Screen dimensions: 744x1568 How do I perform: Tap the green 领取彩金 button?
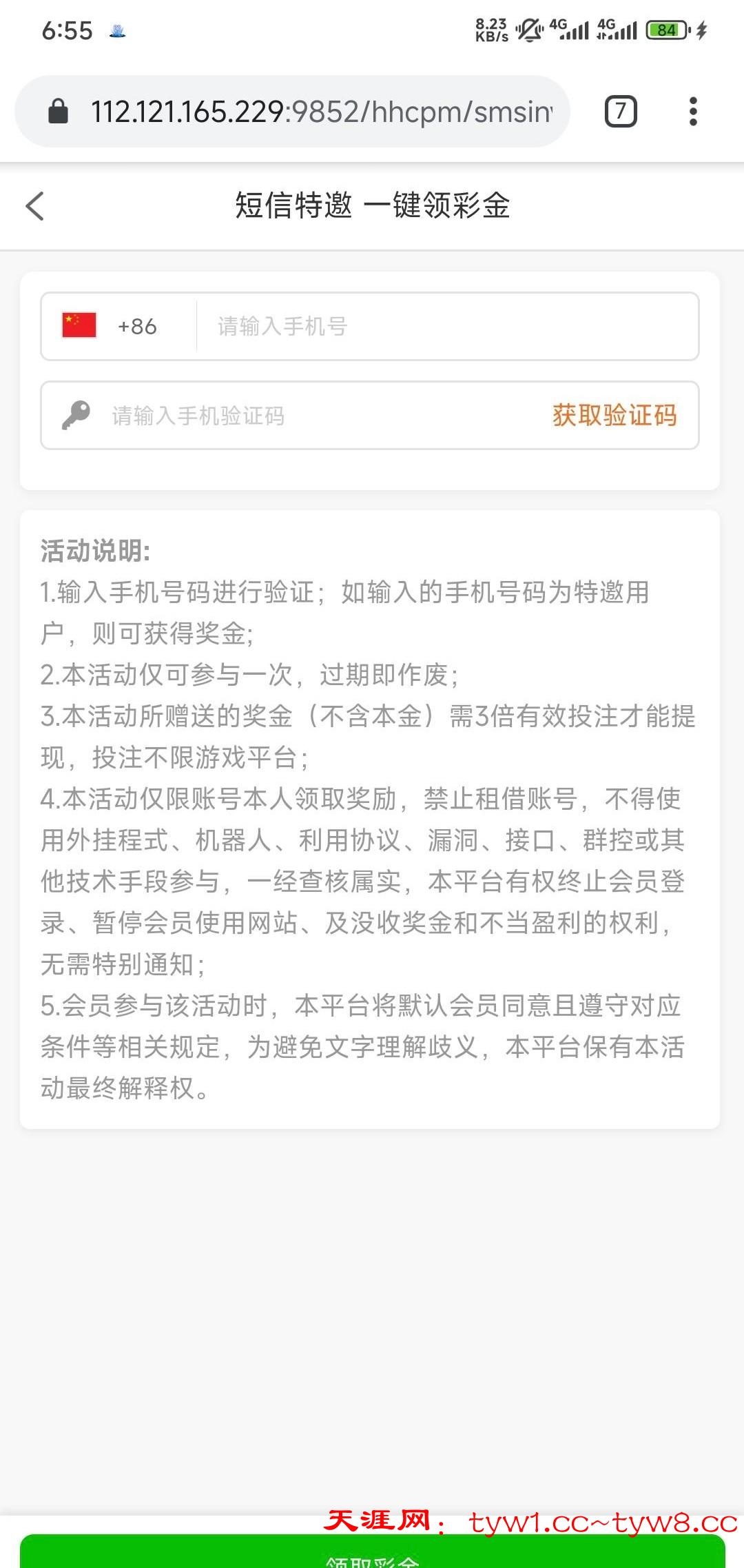click(x=372, y=1555)
